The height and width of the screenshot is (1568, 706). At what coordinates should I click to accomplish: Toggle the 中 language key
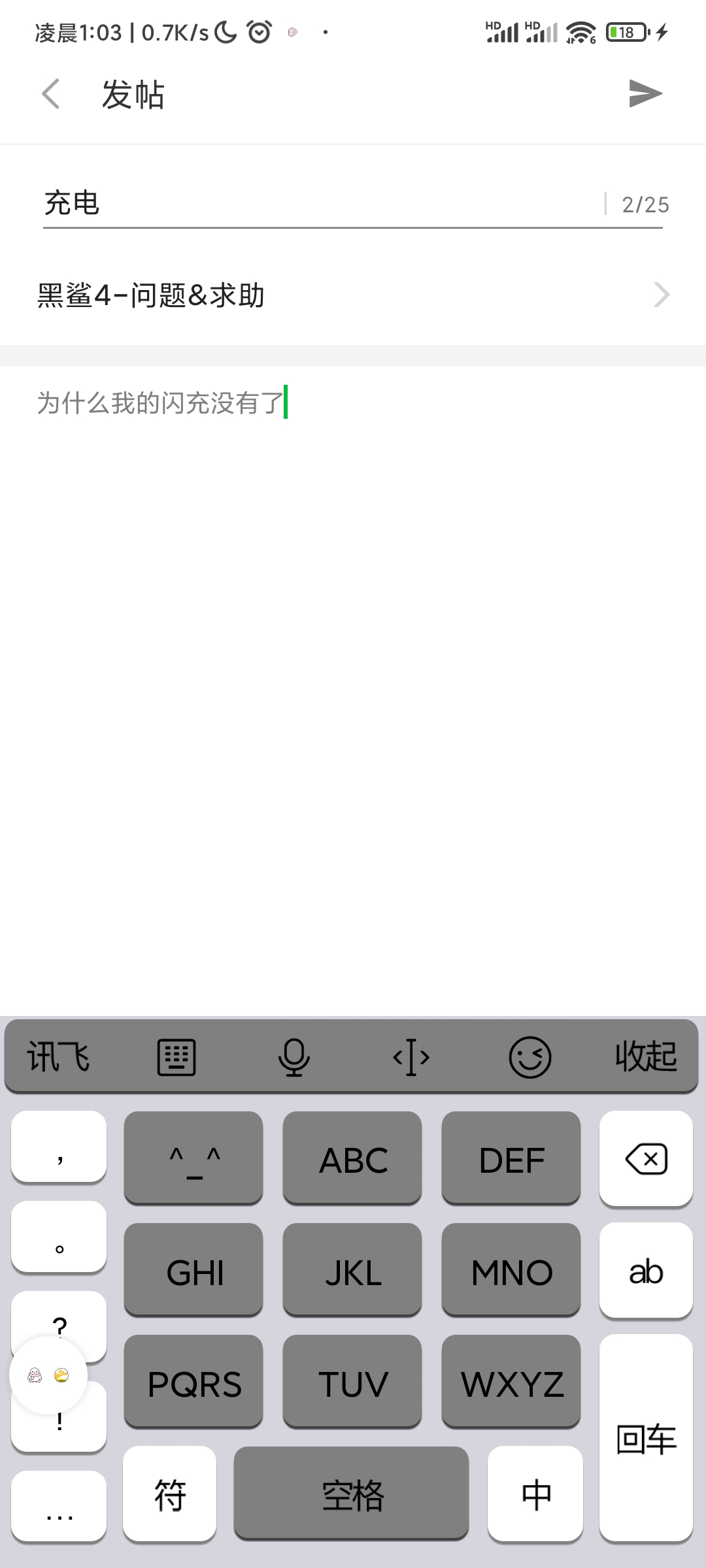pyautogui.click(x=535, y=1494)
